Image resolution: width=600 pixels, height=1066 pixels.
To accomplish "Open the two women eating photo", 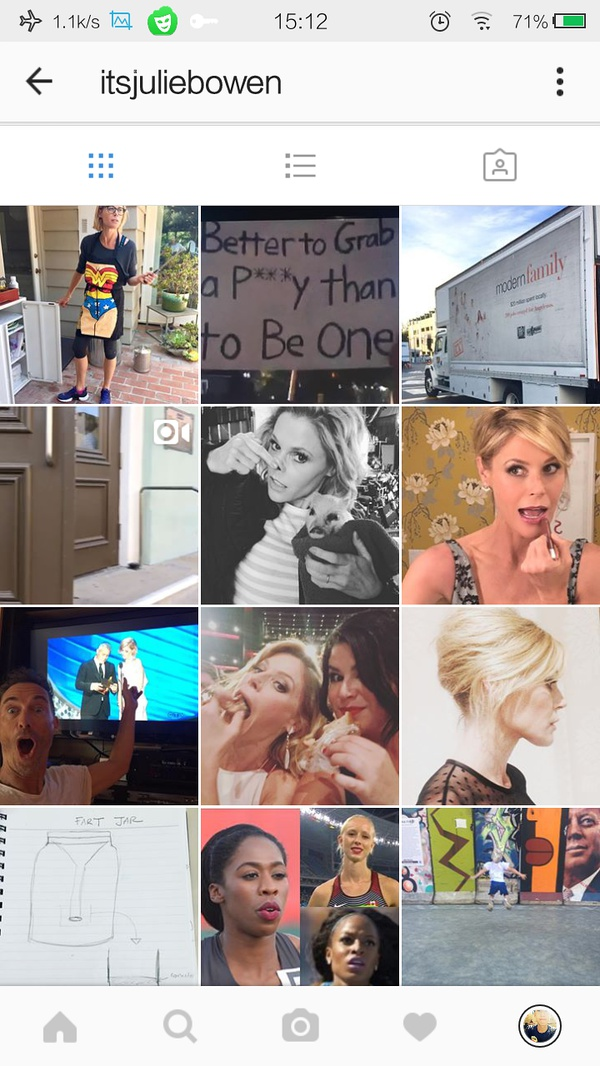I will [x=300, y=706].
